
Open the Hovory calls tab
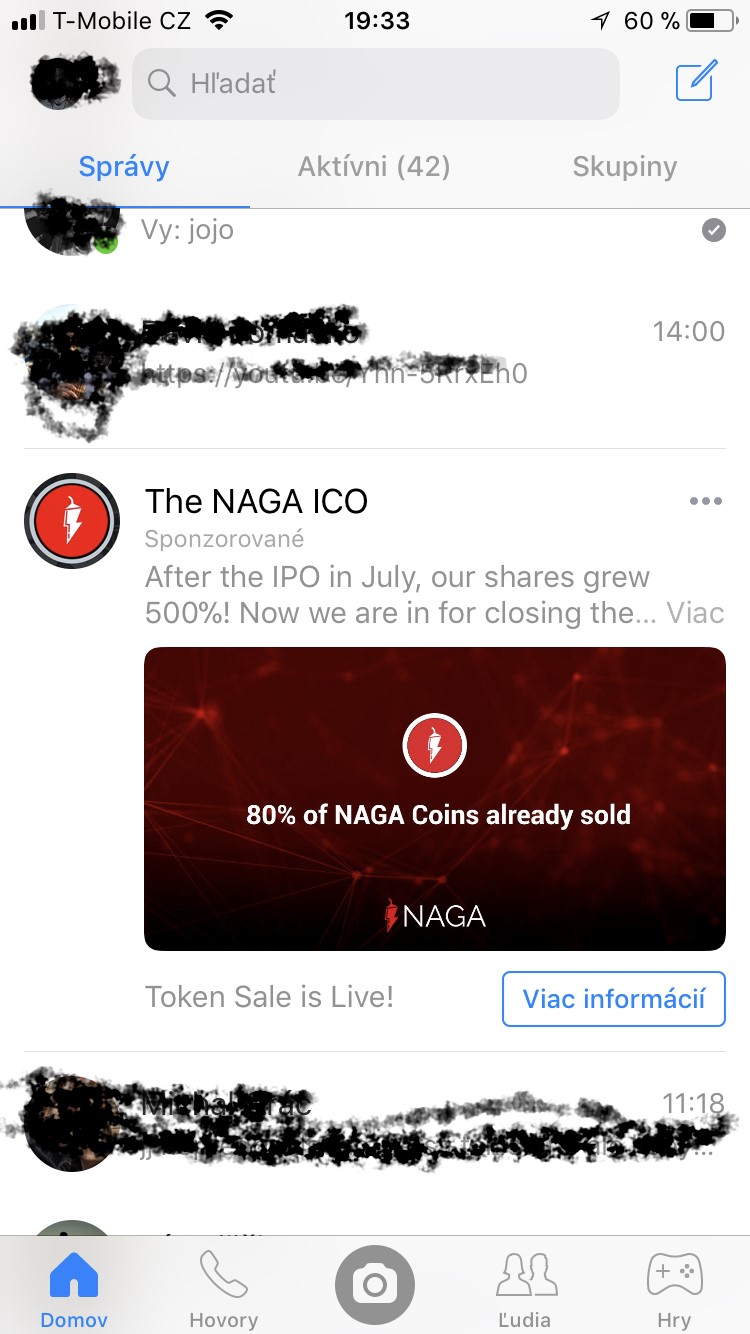[x=224, y=1288]
